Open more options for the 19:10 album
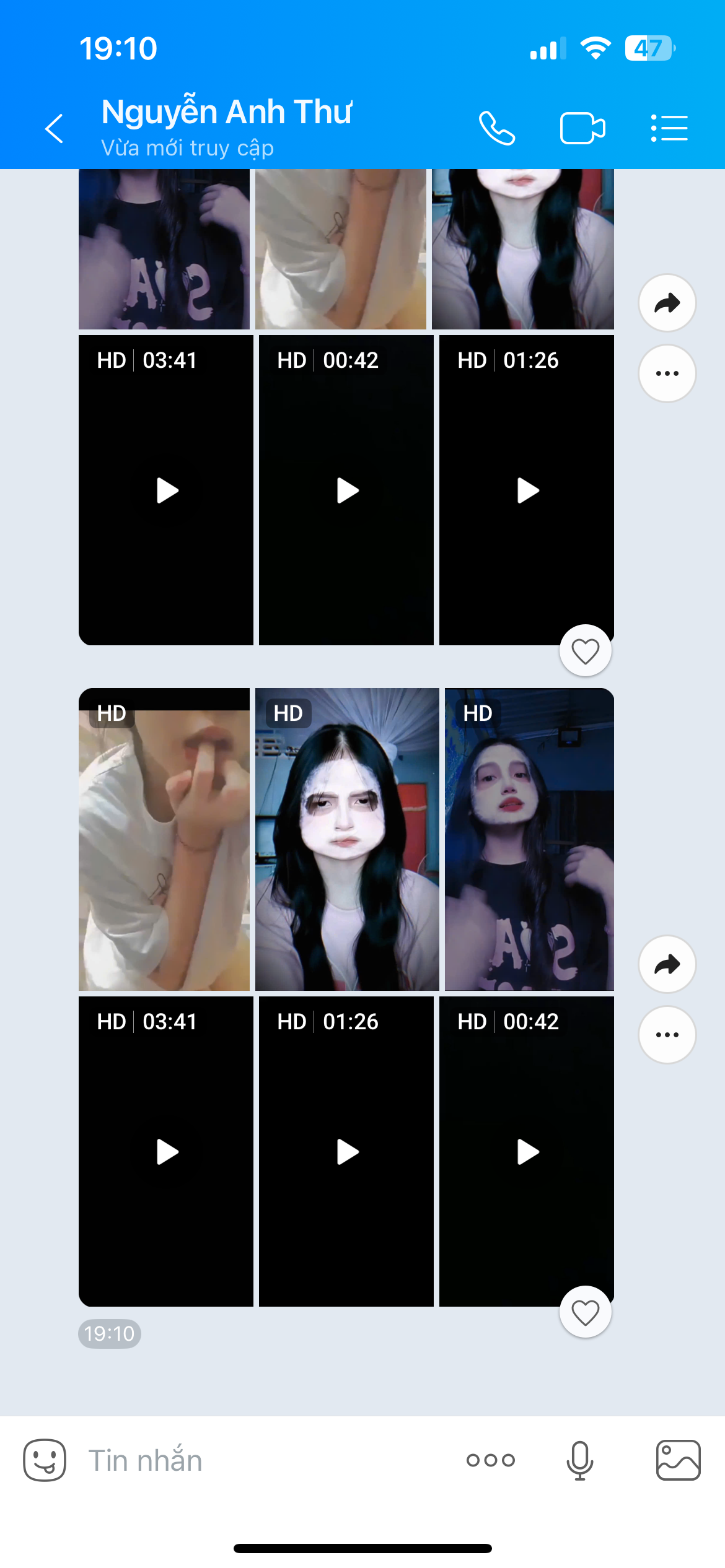The height and width of the screenshot is (1568, 725). tap(667, 1035)
